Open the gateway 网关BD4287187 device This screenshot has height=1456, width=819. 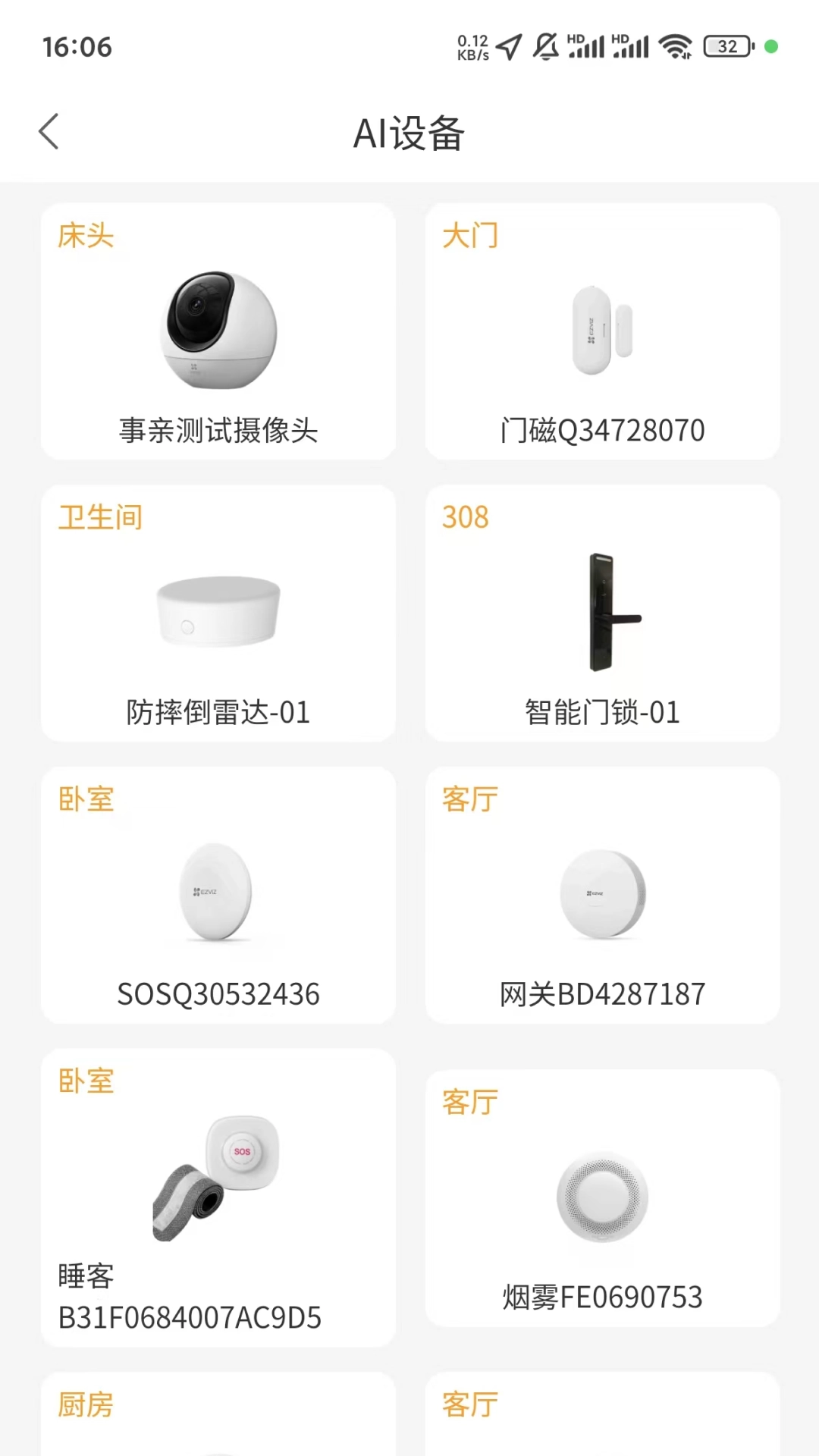pos(602,895)
